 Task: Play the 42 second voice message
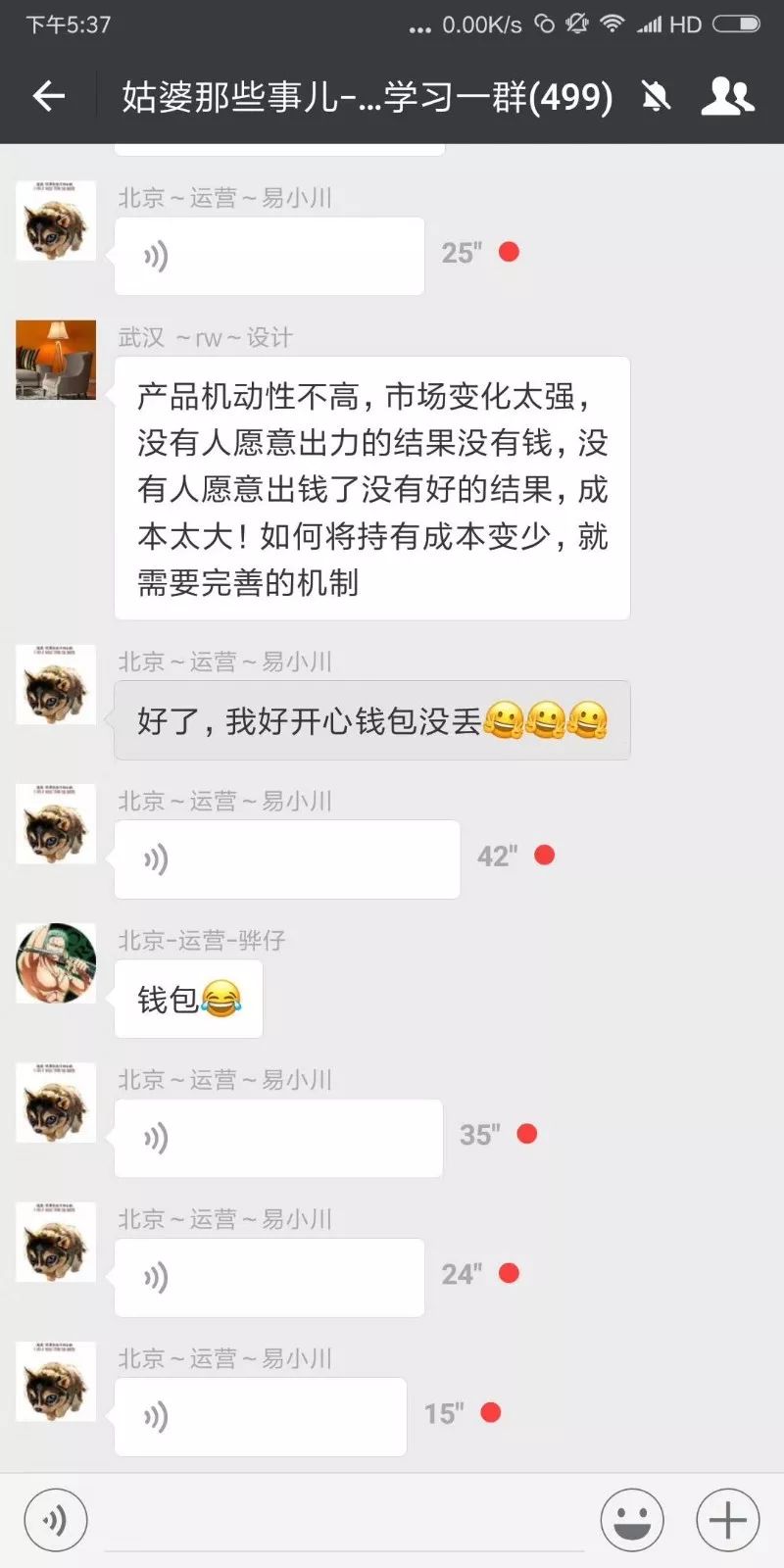pyautogui.click(x=286, y=858)
